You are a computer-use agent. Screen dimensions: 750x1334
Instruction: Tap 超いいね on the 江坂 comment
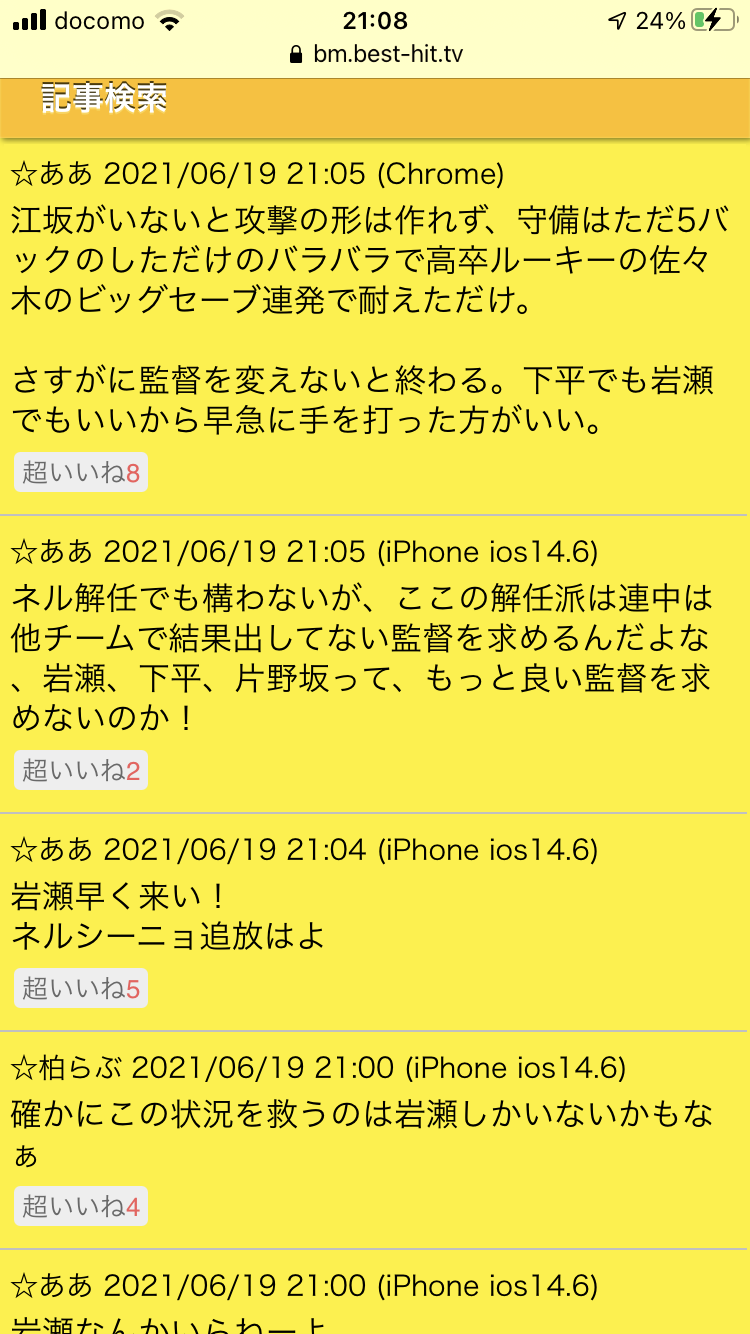81,472
